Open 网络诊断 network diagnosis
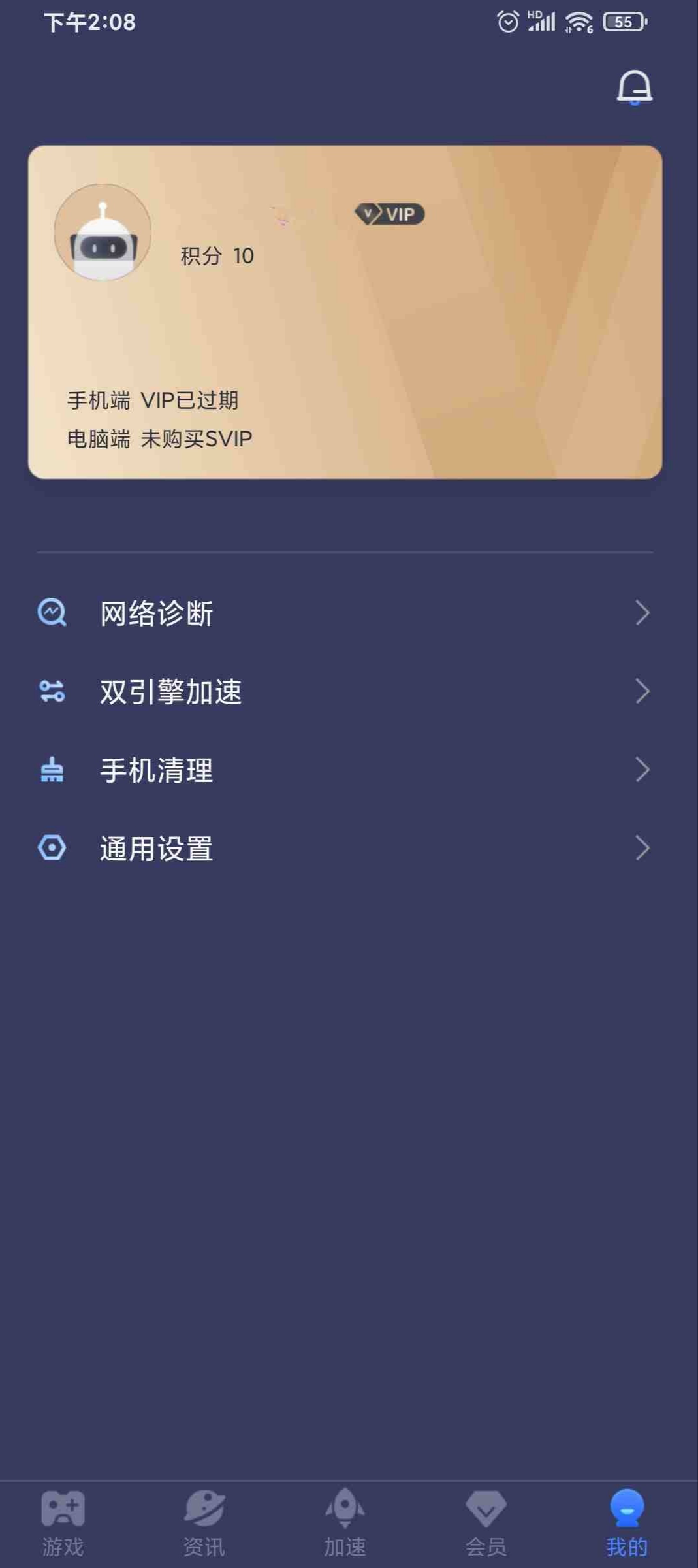 pyautogui.click(x=345, y=613)
